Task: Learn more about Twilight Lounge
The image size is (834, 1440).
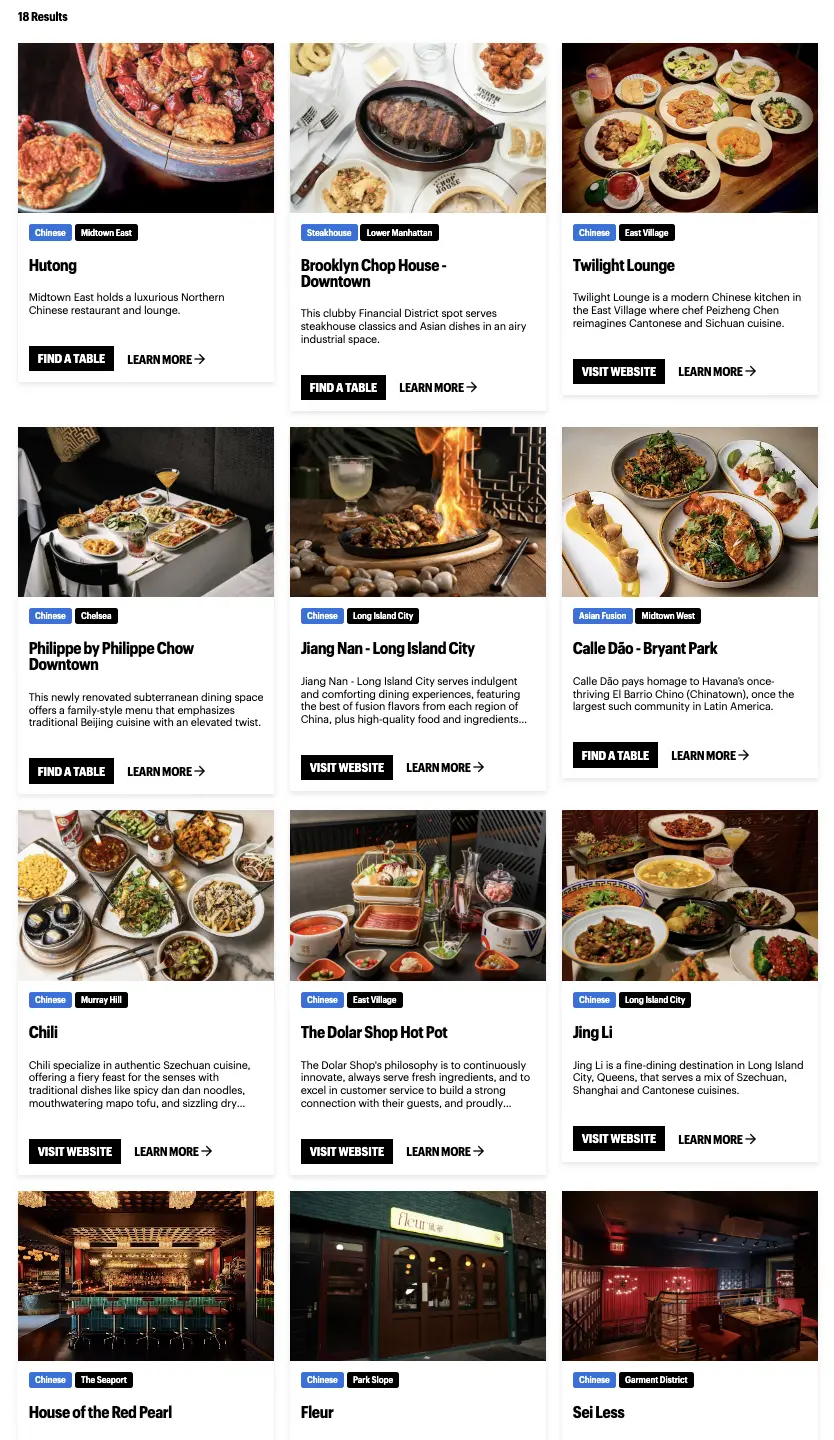Action: click(x=717, y=371)
